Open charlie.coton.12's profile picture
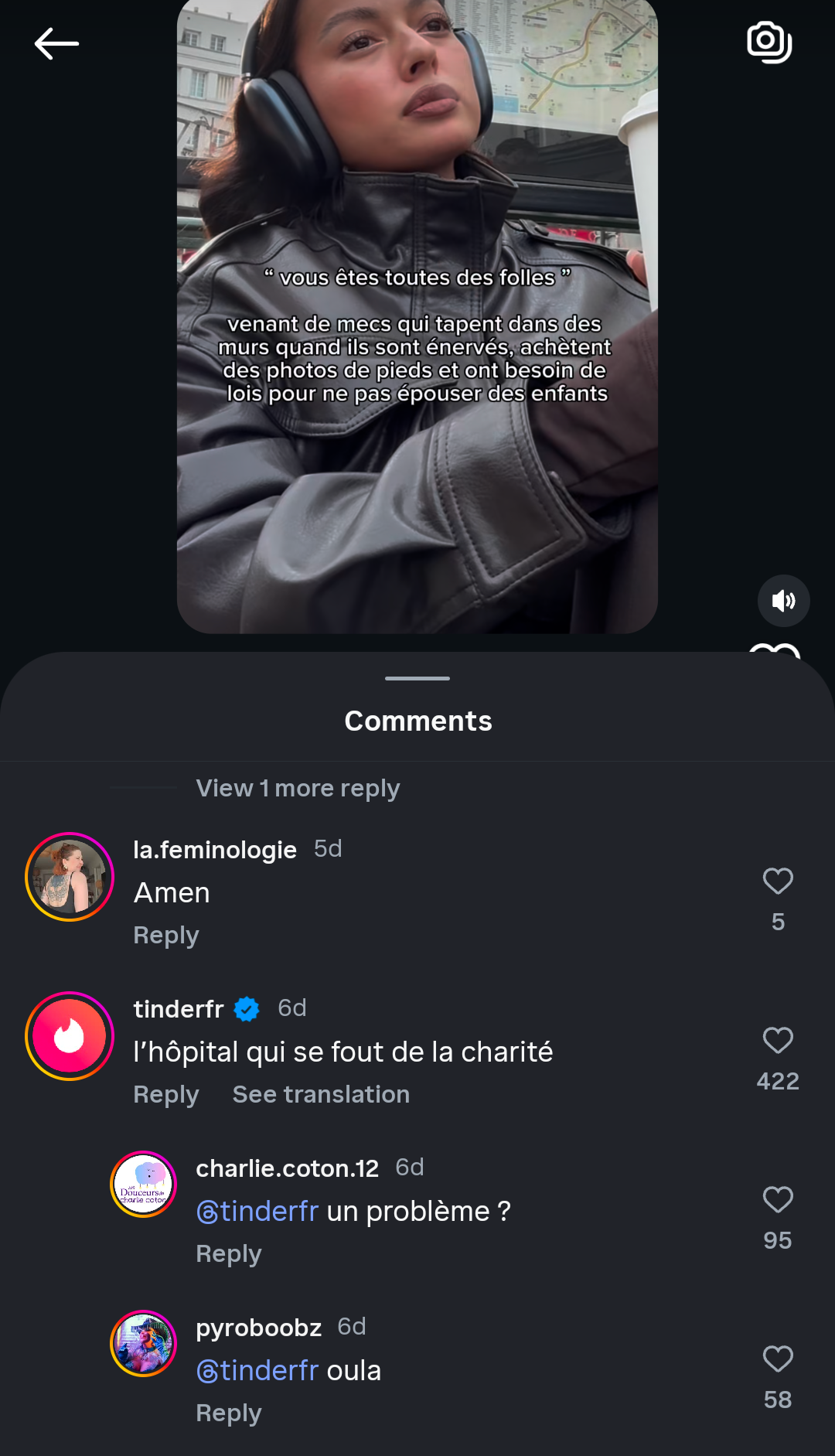This screenshot has width=835, height=1456. (144, 1185)
